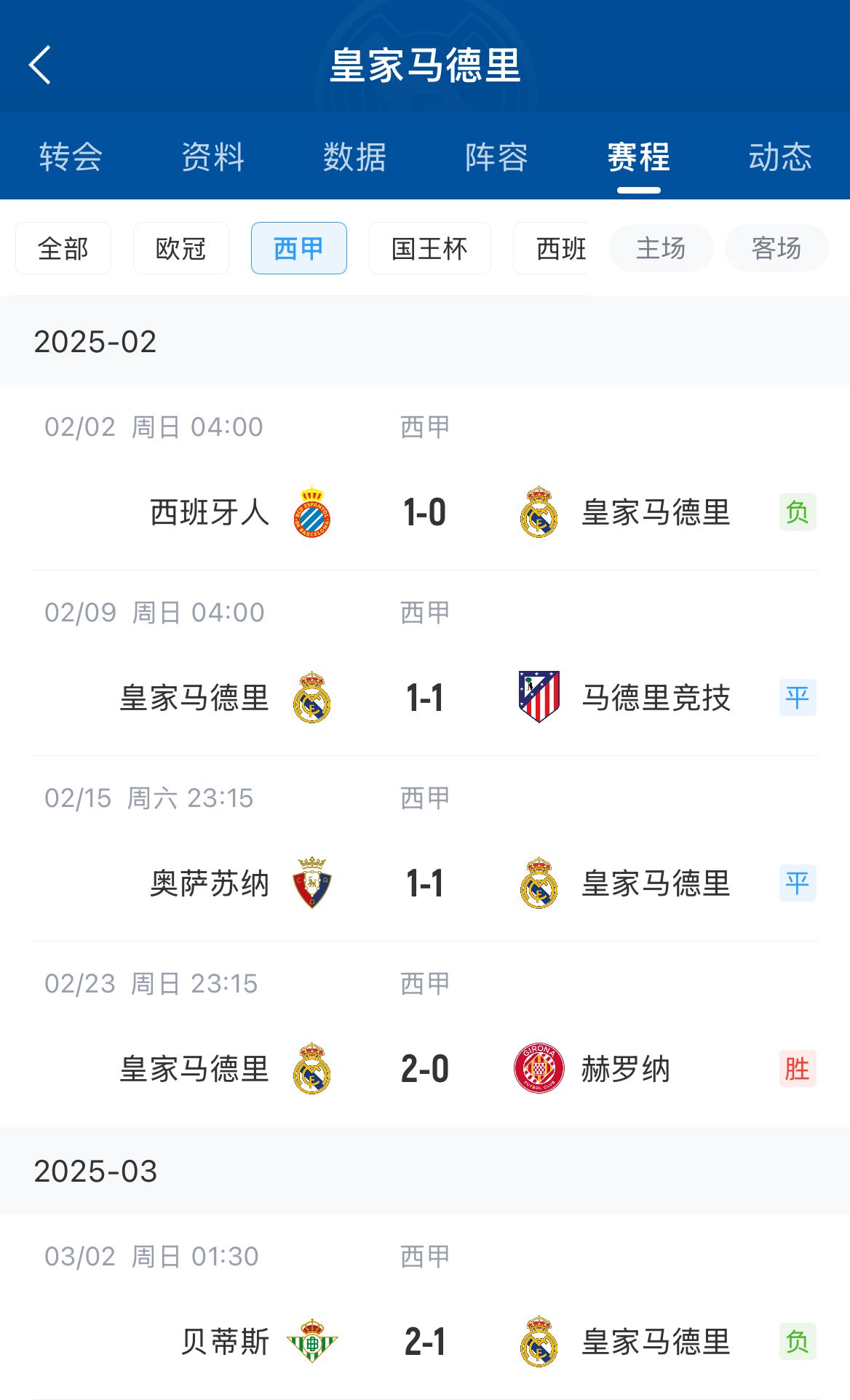Viewport: 850px width, 1400px height.
Task: Open the 动态 tab
Action: click(780, 157)
